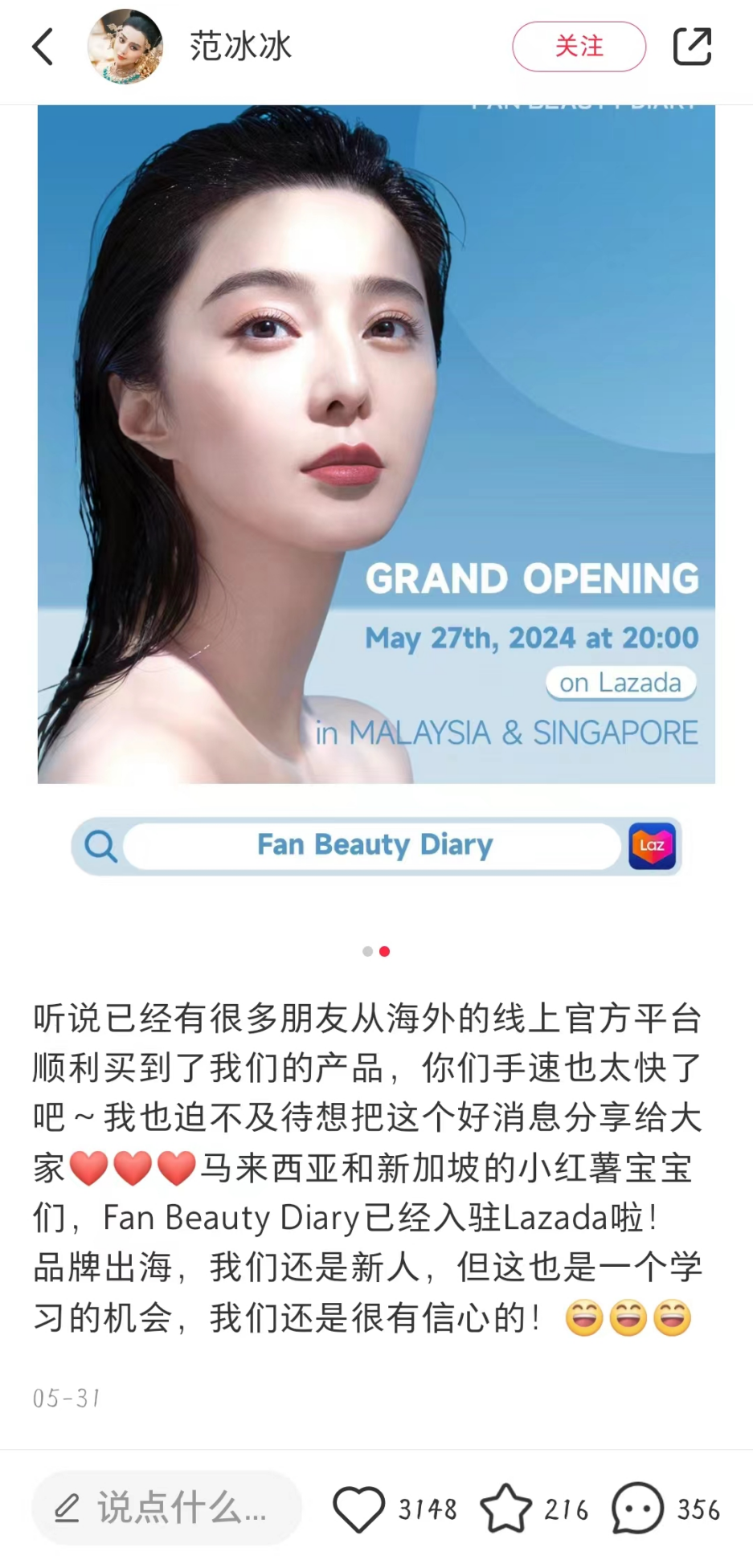Open the comments bubble icon
The image size is (753, 1568).
coord(637,1509)
